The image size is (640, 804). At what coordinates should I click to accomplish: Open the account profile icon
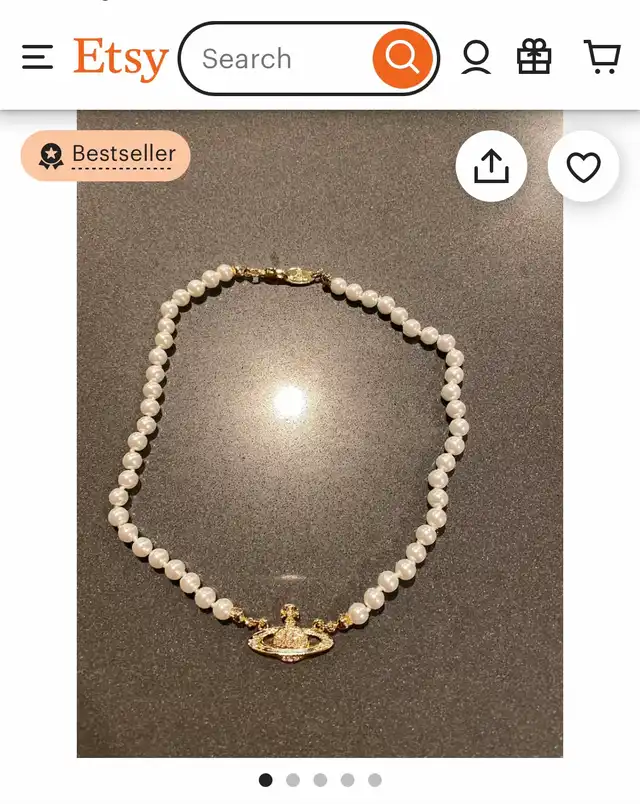[476, 58]
